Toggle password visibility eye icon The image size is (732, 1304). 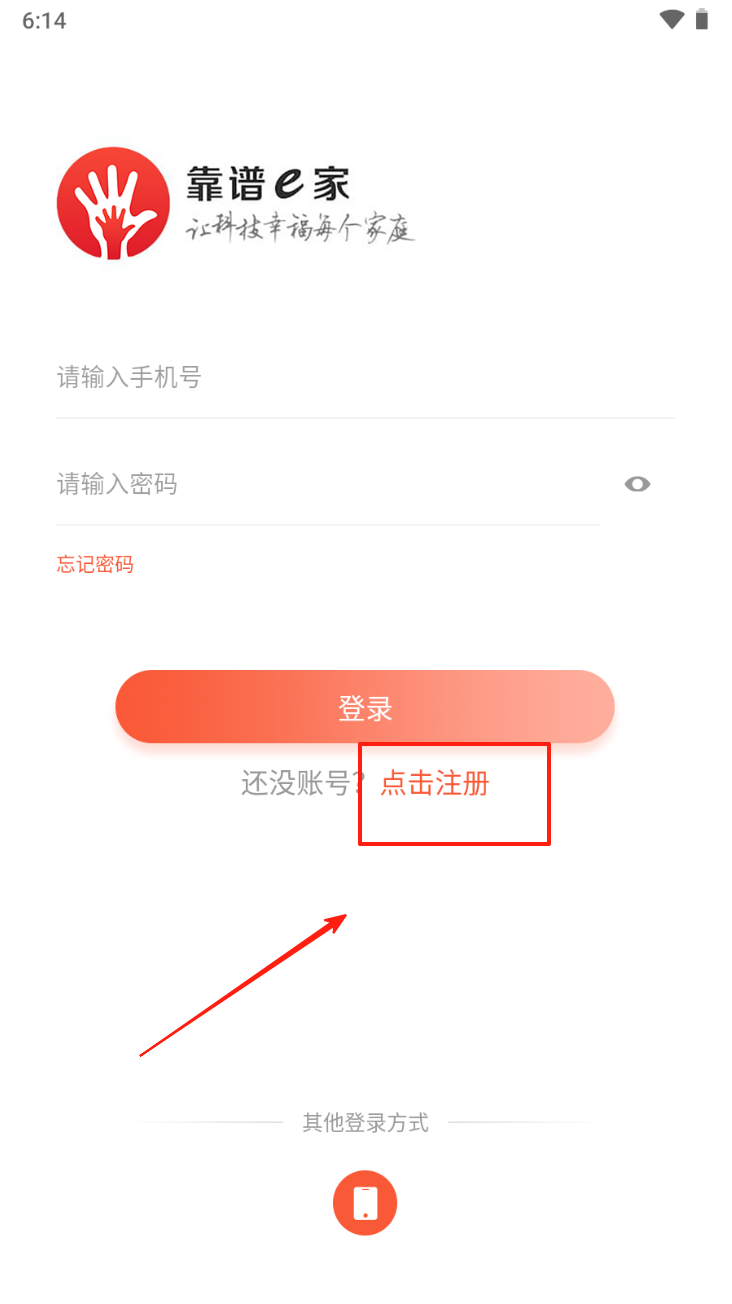(637, 485)
